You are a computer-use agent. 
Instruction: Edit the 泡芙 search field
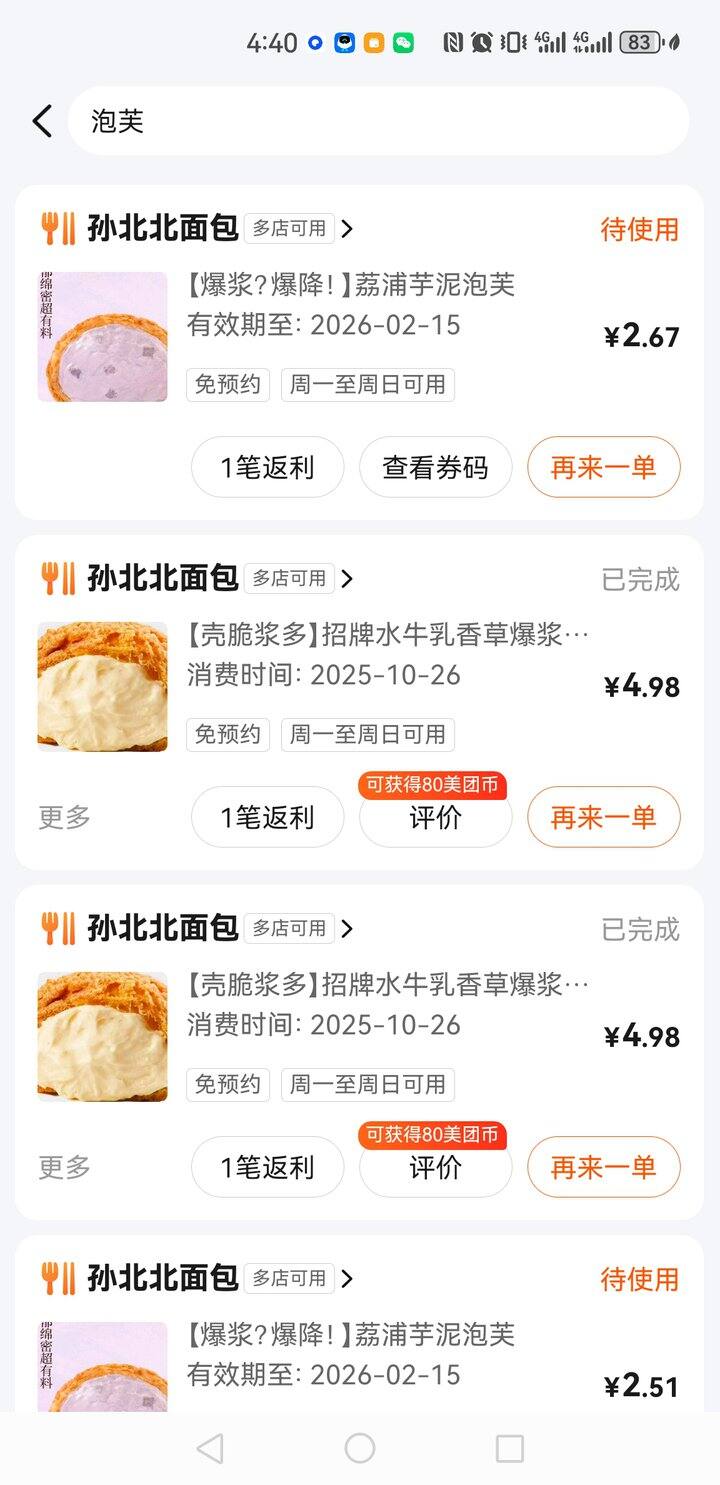pos(378,122)
